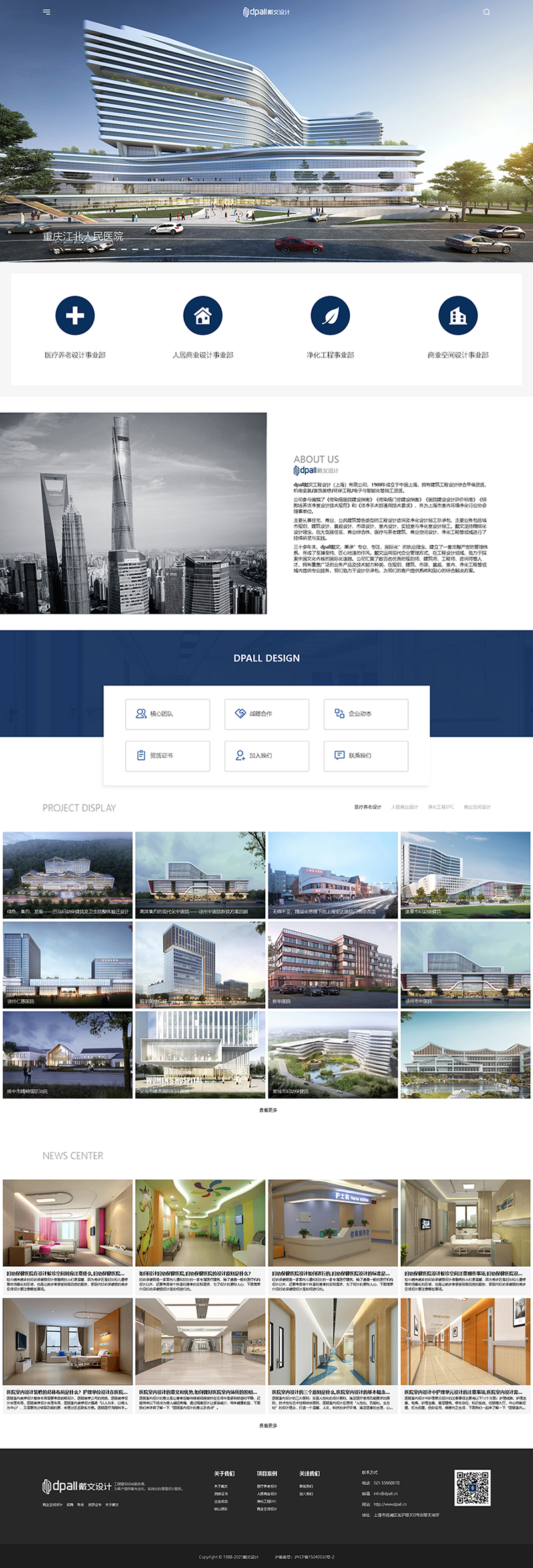Open the 核心团队 button
The image size is (533, 1568).
click(x=167, y=714)
